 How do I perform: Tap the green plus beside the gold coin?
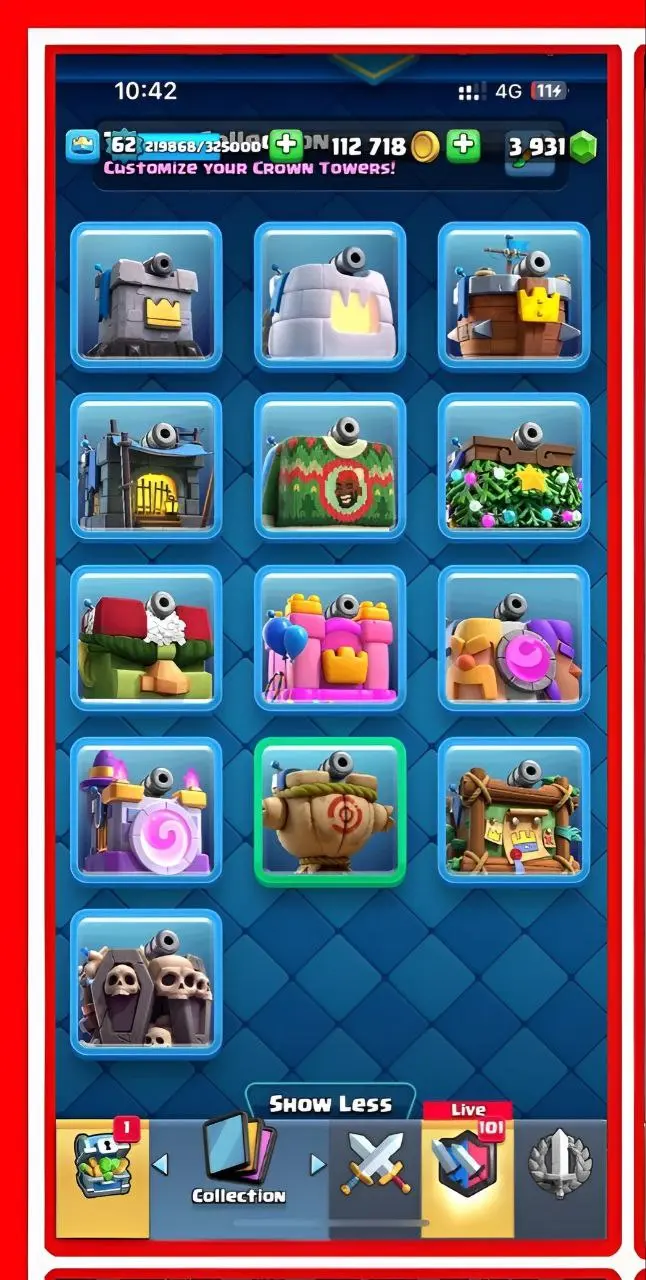point(463,146)
